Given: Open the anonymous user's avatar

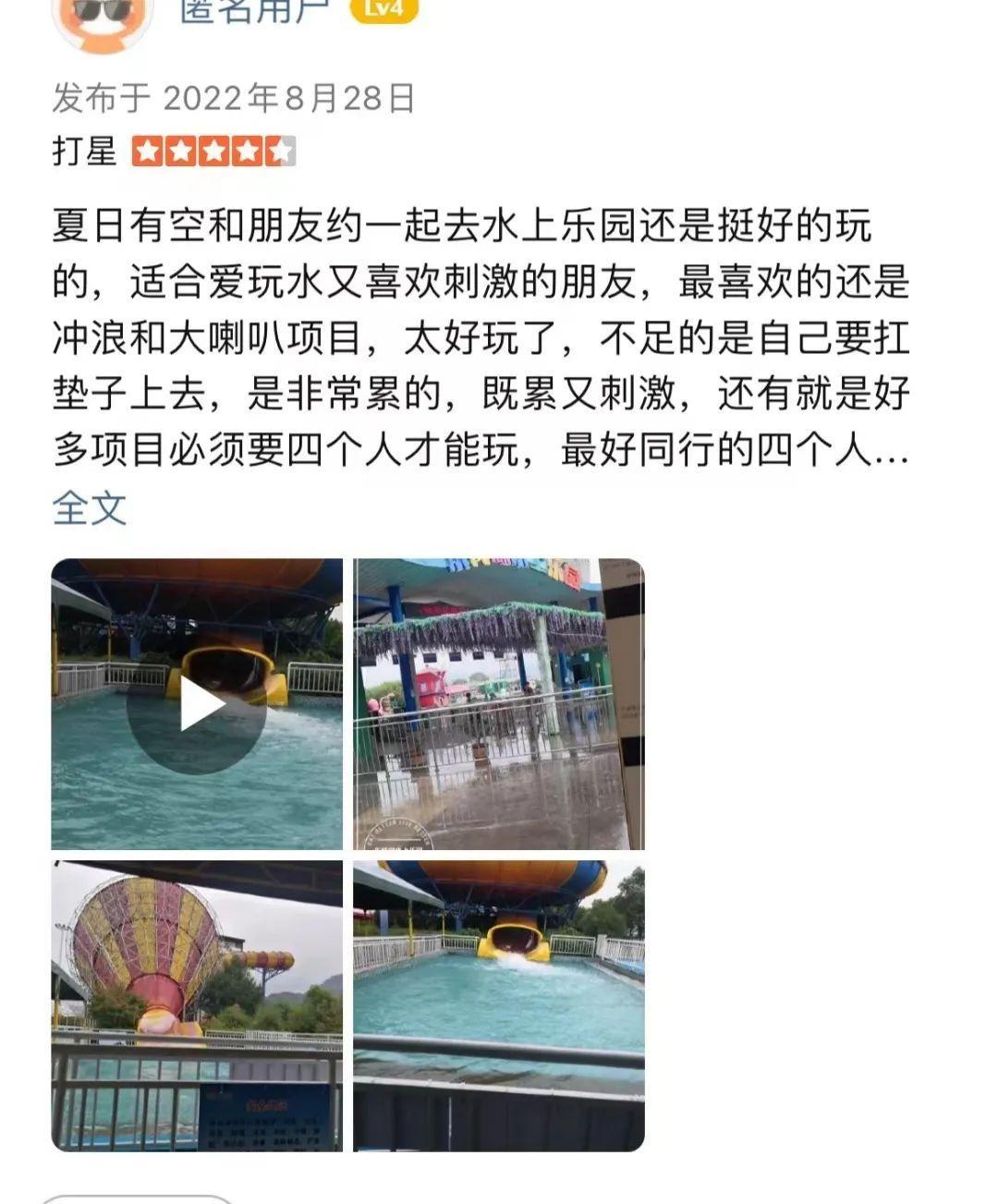Looking at the screenshot, I should pos(102,18).
